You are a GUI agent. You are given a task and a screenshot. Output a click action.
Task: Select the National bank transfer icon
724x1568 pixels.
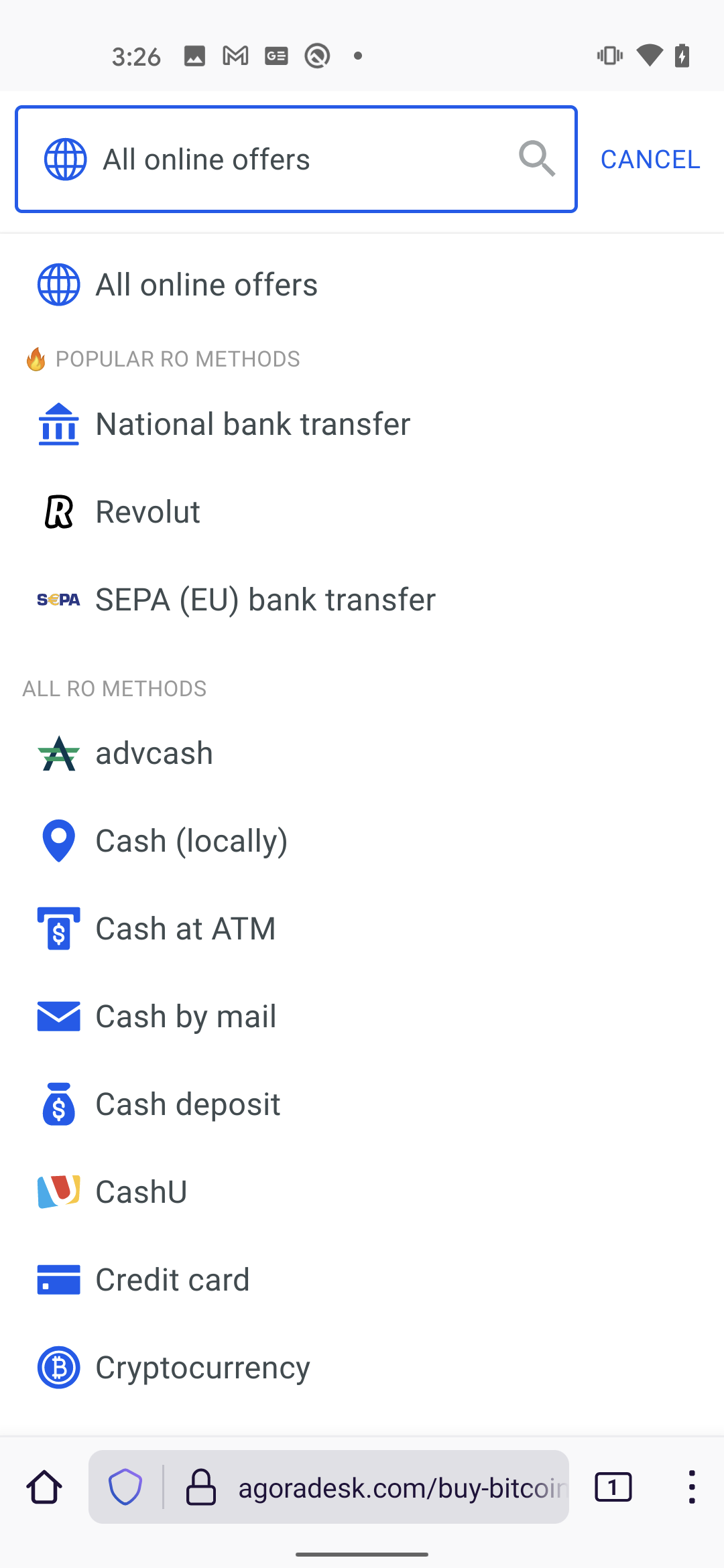tap(58, 423)
